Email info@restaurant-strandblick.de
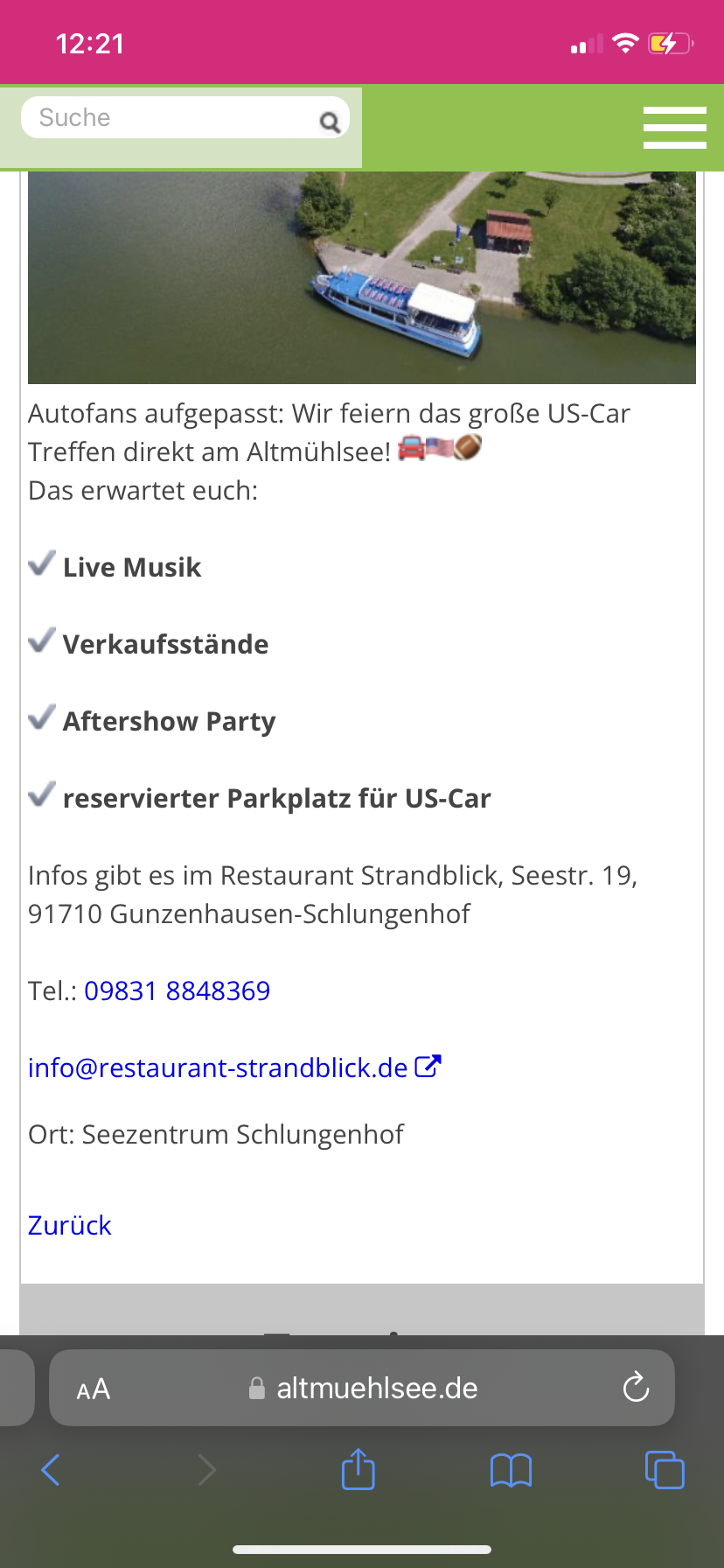This screenshot has height=1568, width=724. (x=219, y=1068)
